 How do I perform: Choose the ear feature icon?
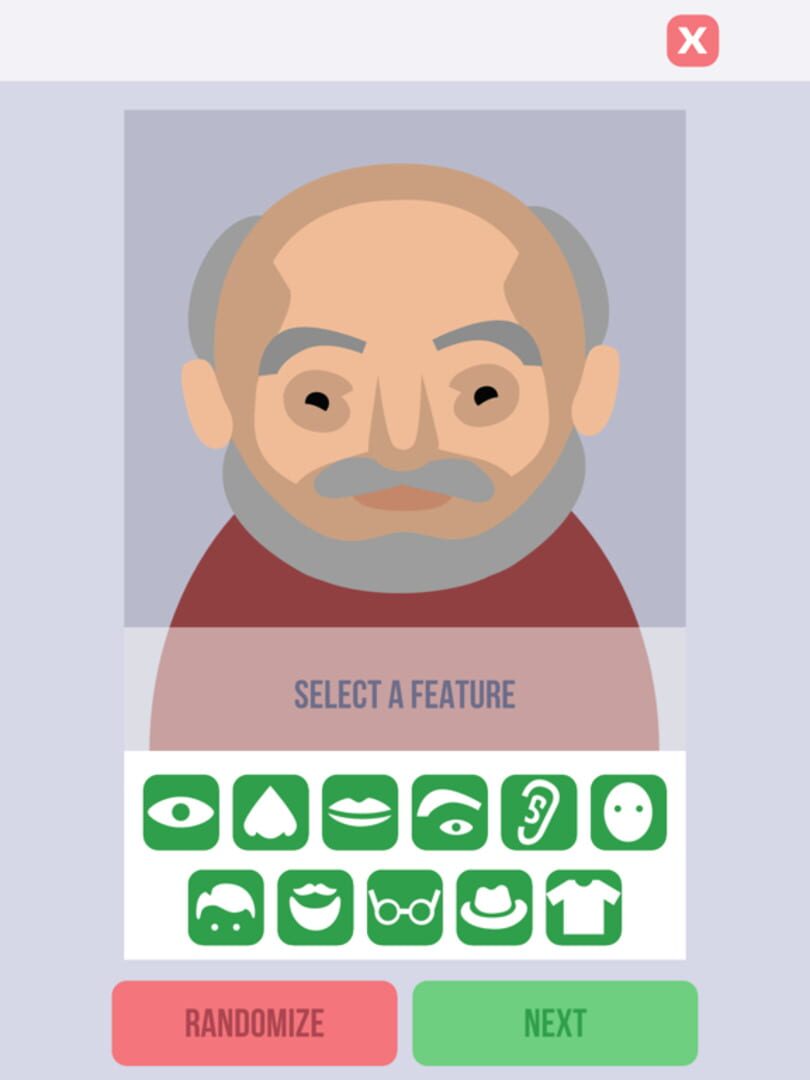539,812
